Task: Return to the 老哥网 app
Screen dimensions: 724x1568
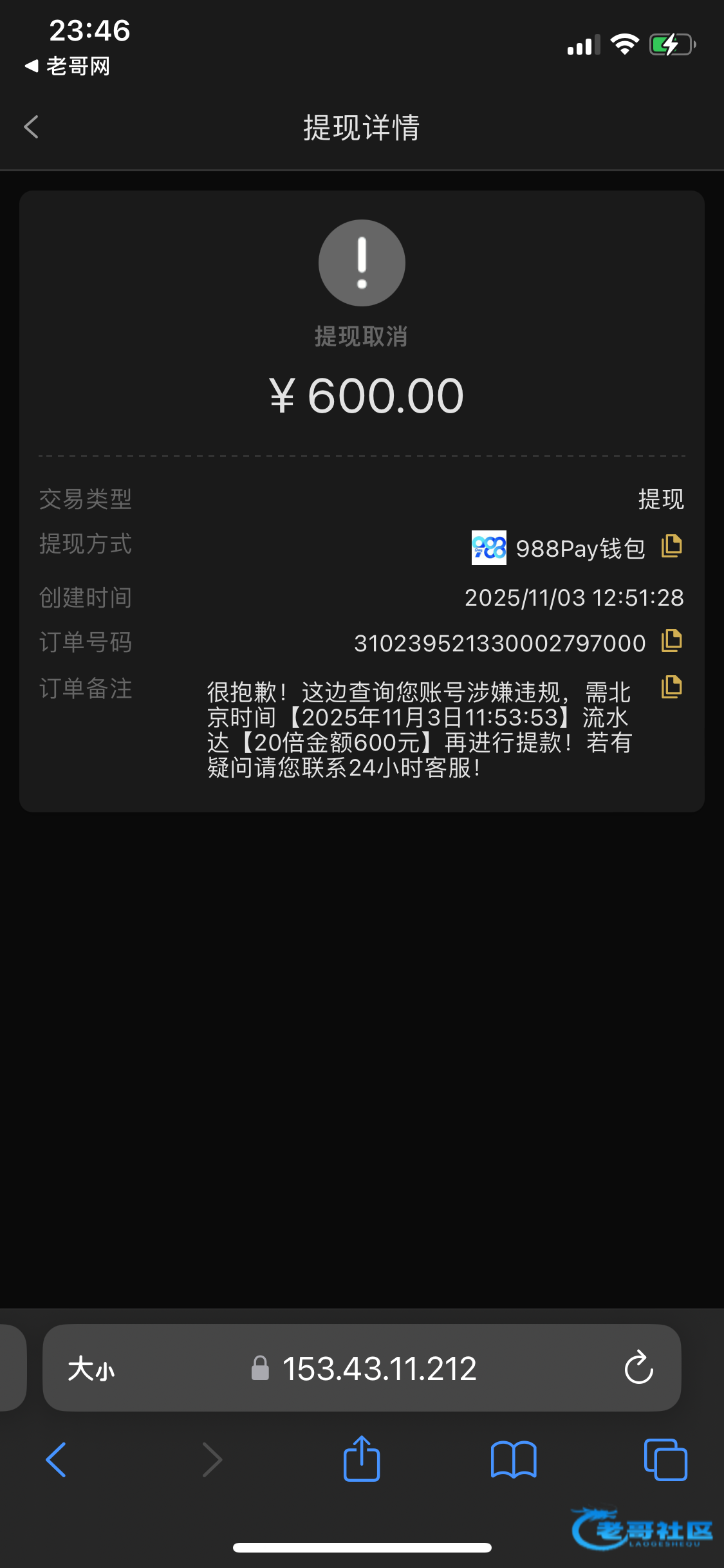Action: [67, 66]
